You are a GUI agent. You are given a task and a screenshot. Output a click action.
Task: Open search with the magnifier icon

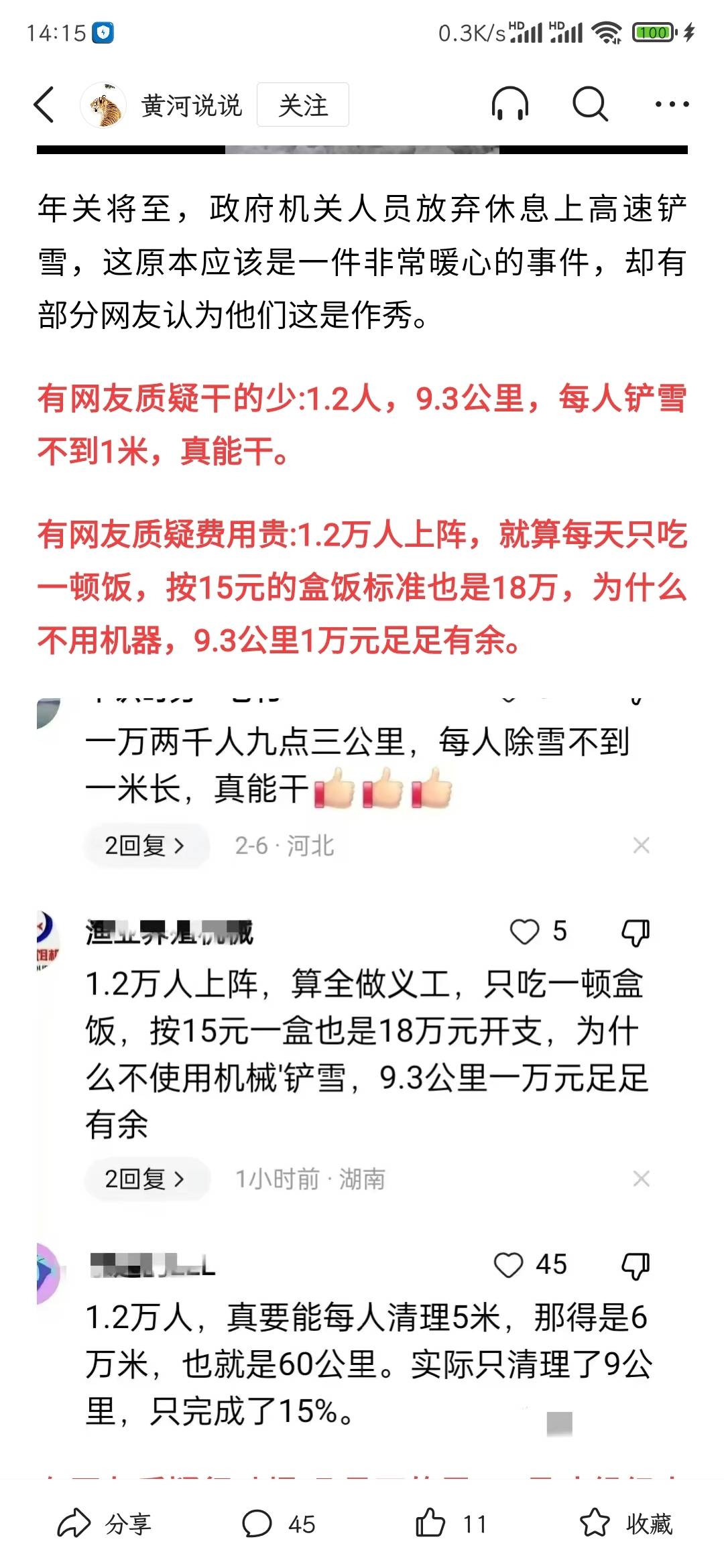pos(590,105)
